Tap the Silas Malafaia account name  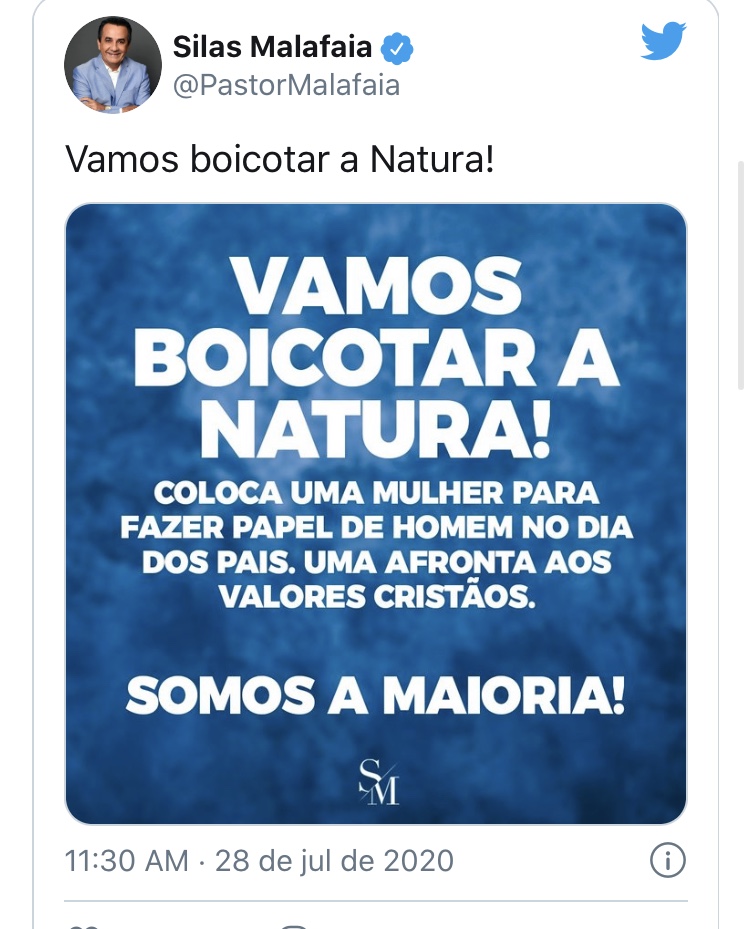pos(272,46)
